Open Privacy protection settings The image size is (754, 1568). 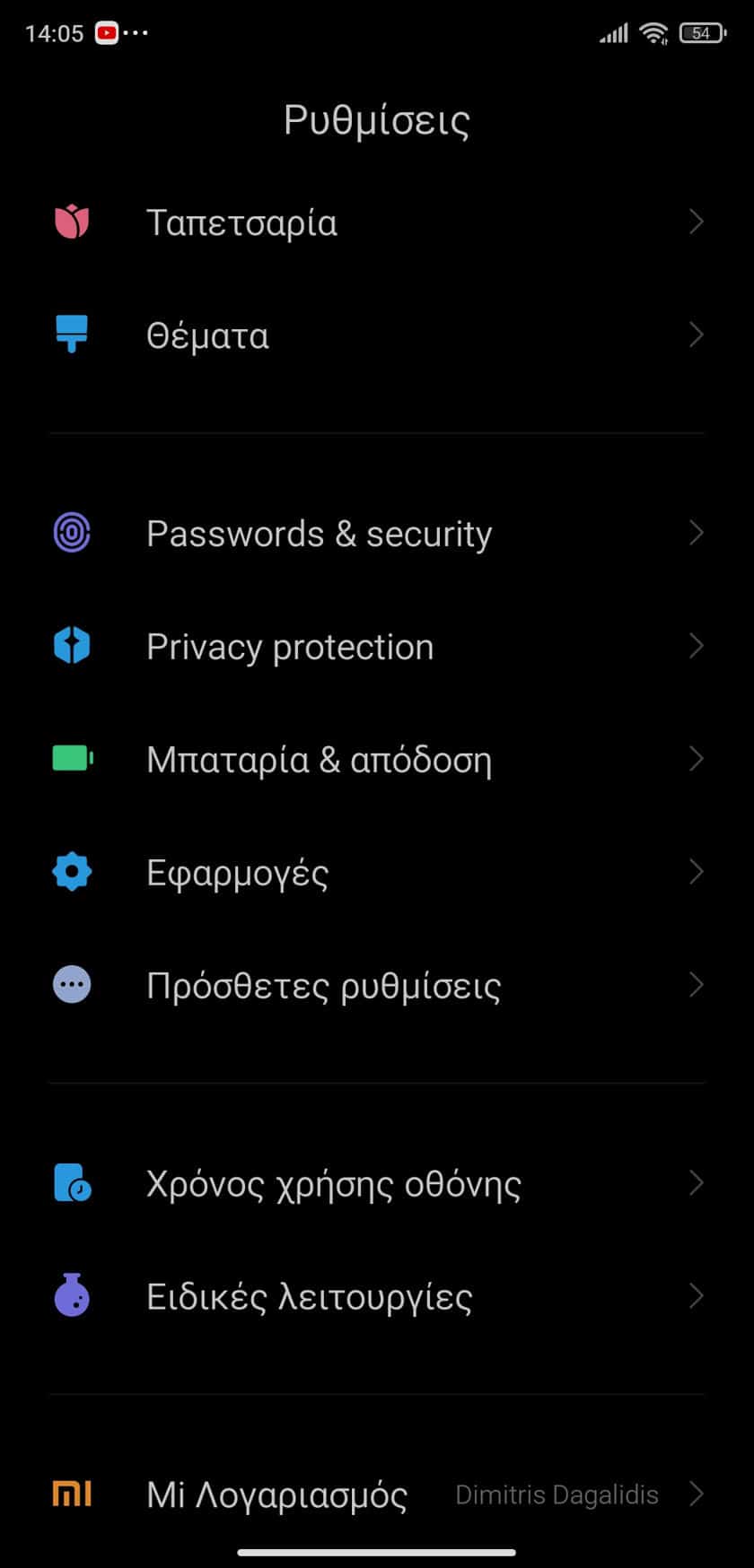tap(377, 647)
